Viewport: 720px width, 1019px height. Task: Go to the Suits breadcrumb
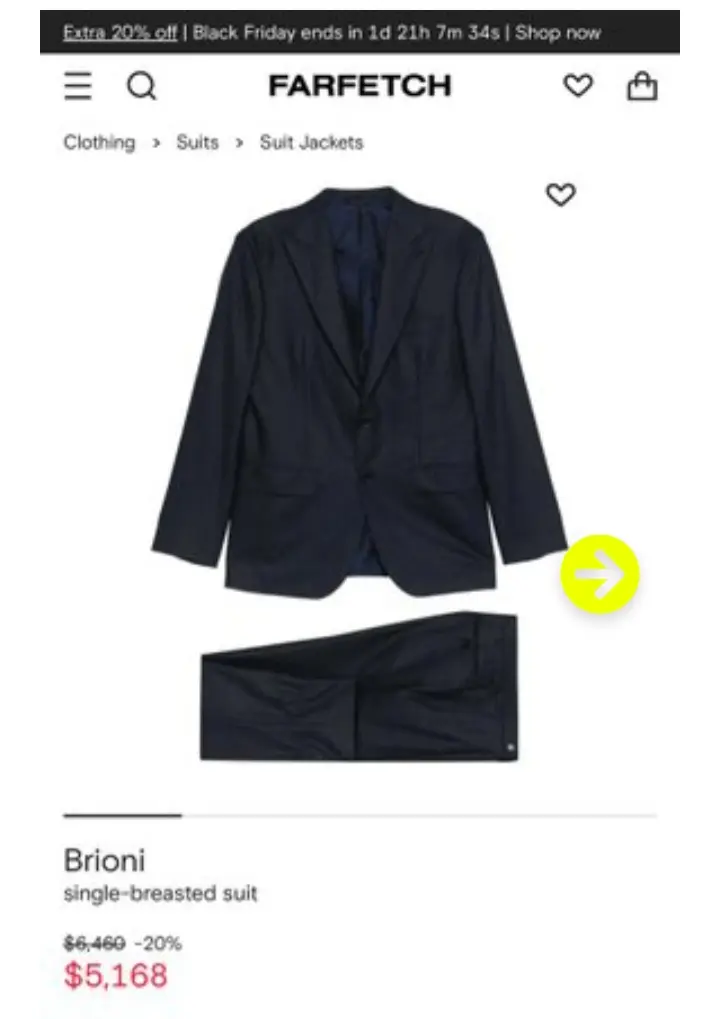pos(197,142)
